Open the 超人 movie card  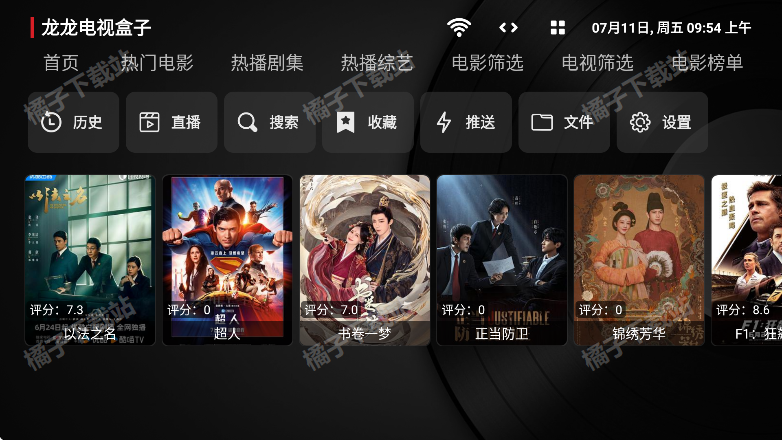(227, 260)
